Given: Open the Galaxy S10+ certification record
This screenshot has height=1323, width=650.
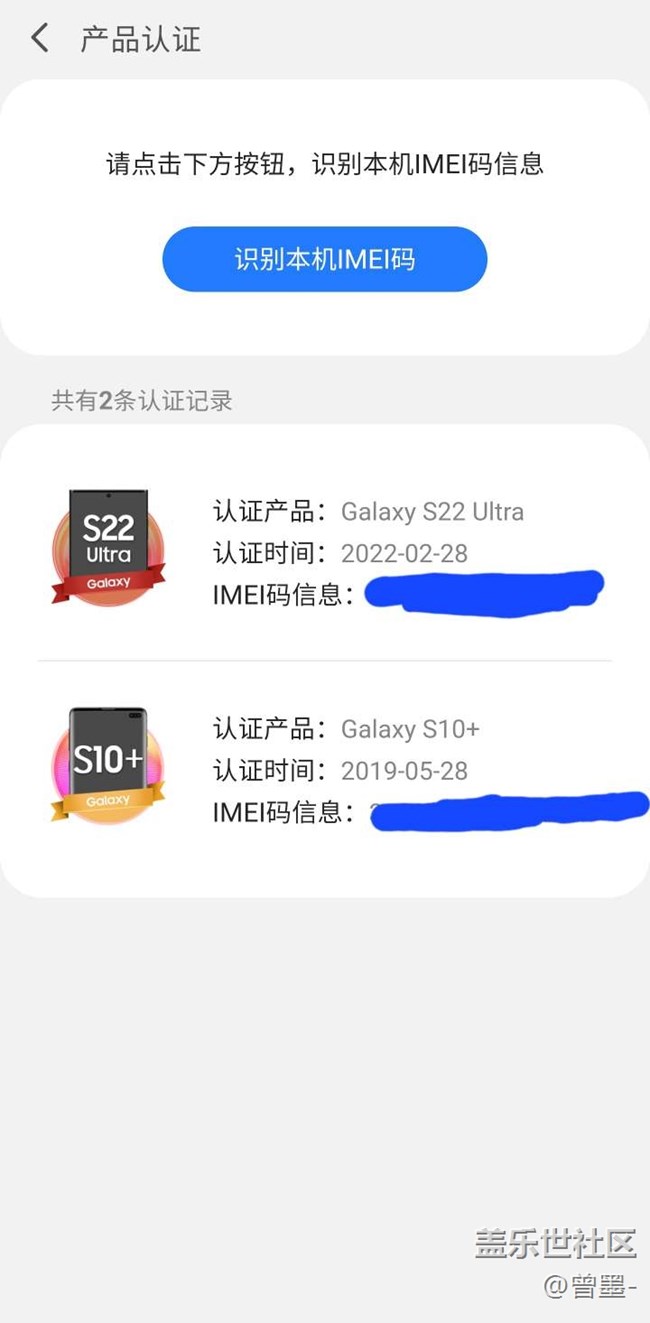Looking at the screenshot, I should [x=325, y=770].
